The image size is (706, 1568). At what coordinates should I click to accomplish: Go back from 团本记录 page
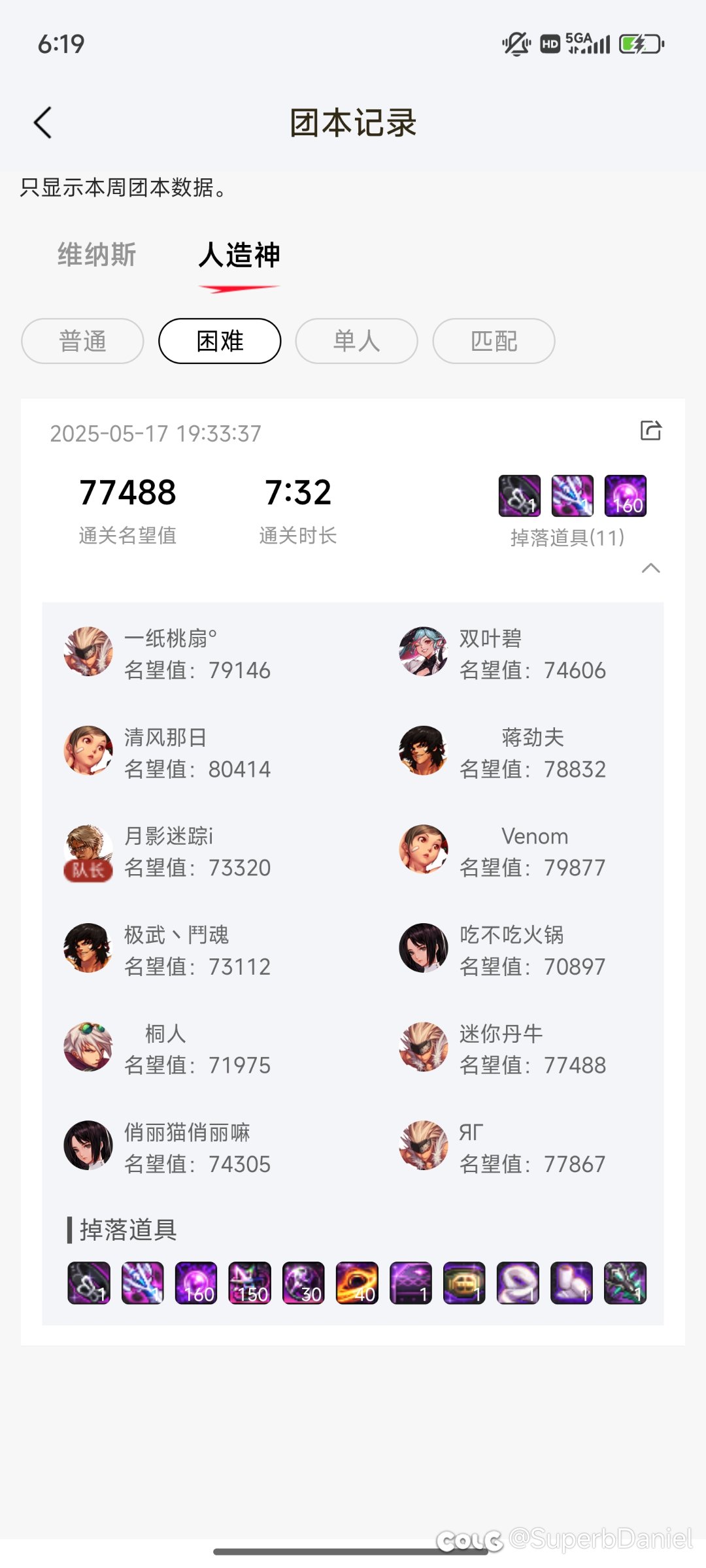tap(43, 123)
